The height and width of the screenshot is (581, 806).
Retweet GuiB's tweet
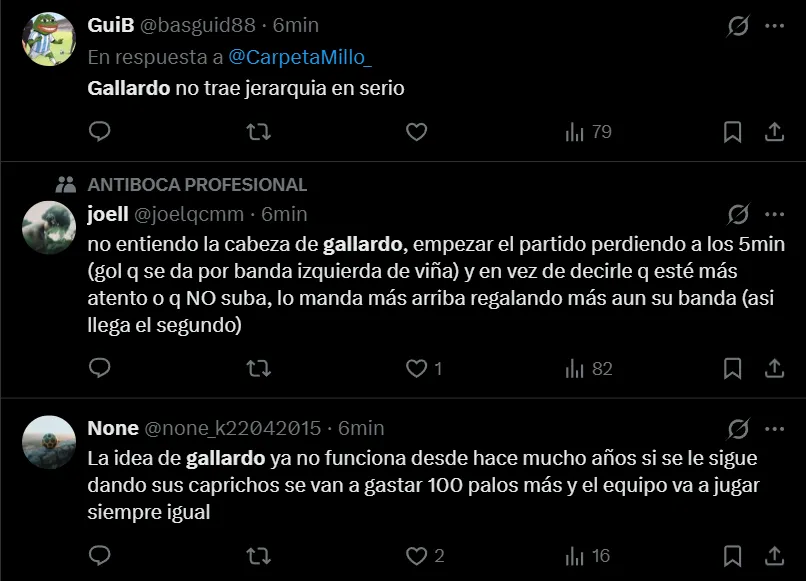tap(258, 132)
